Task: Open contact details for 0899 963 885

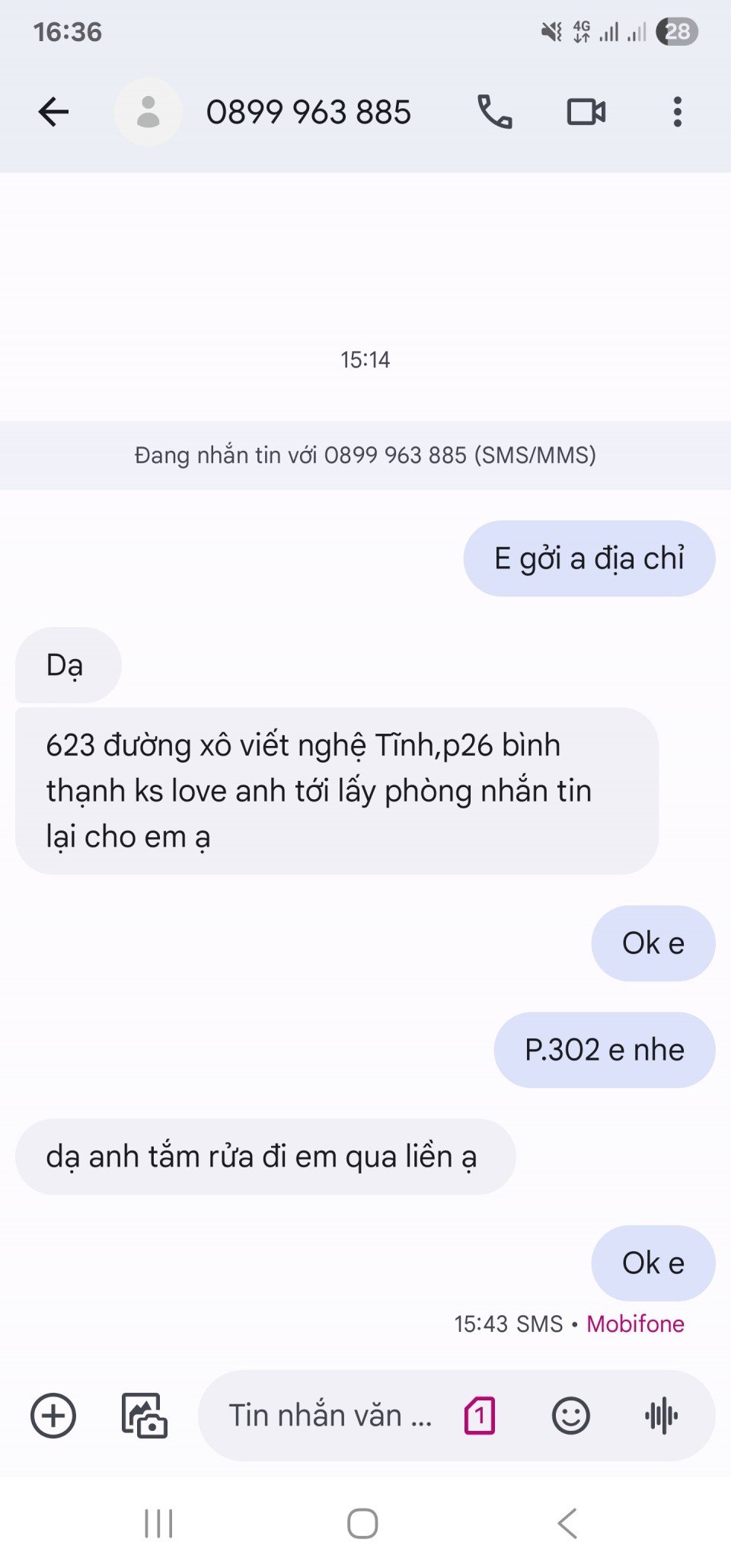Action: tap(308, 112)
